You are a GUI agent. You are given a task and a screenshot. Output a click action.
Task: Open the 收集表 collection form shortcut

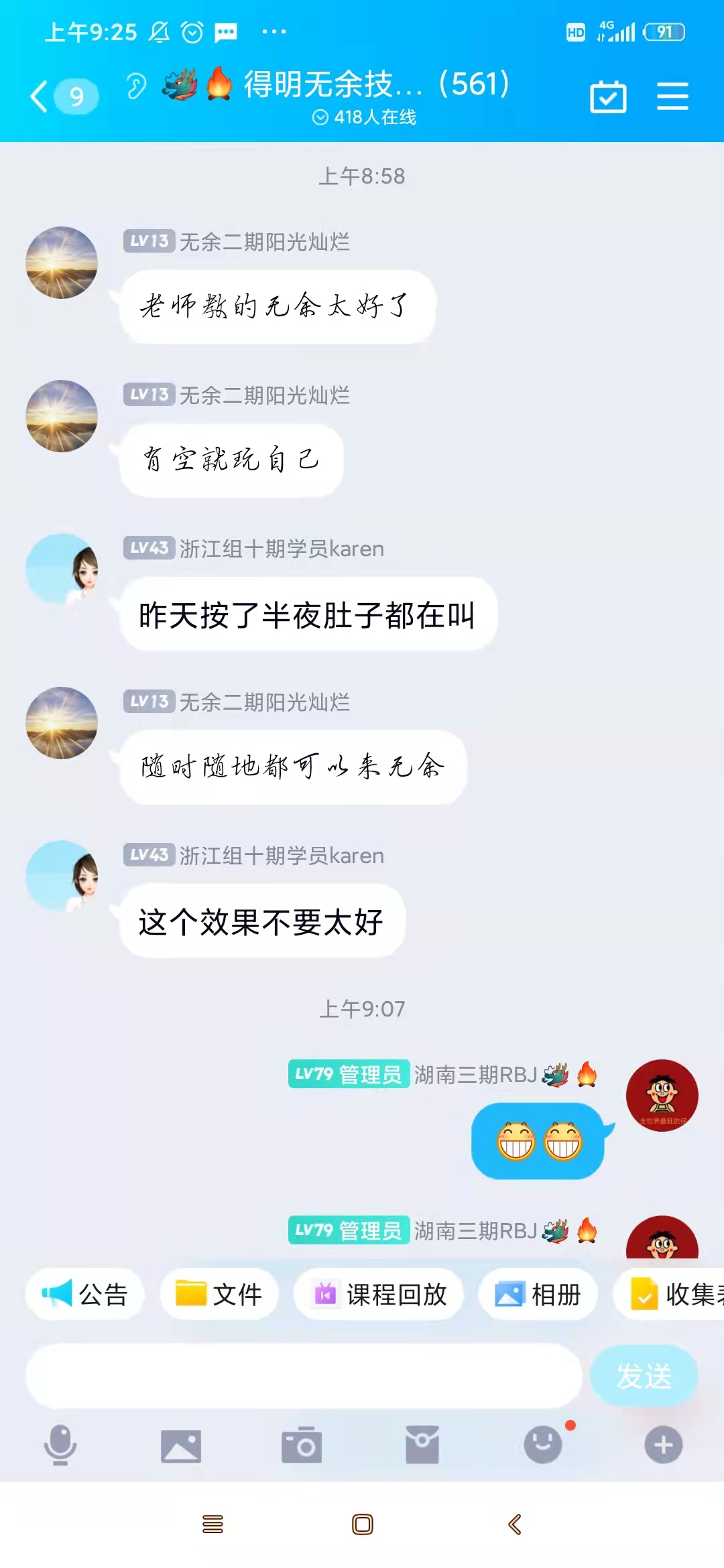coord(670,1294)
